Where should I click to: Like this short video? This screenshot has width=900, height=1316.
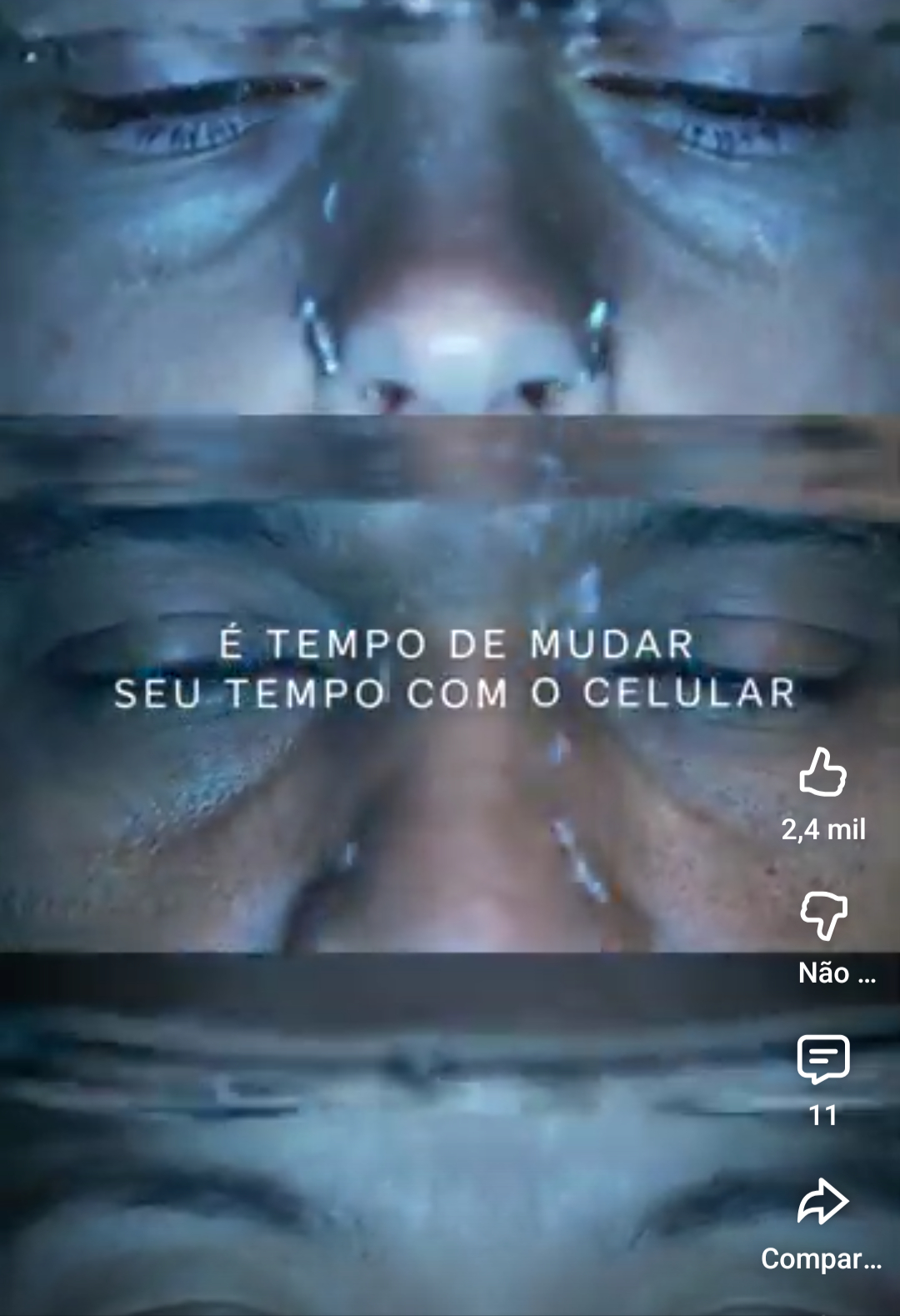click(x=822, y=772)
